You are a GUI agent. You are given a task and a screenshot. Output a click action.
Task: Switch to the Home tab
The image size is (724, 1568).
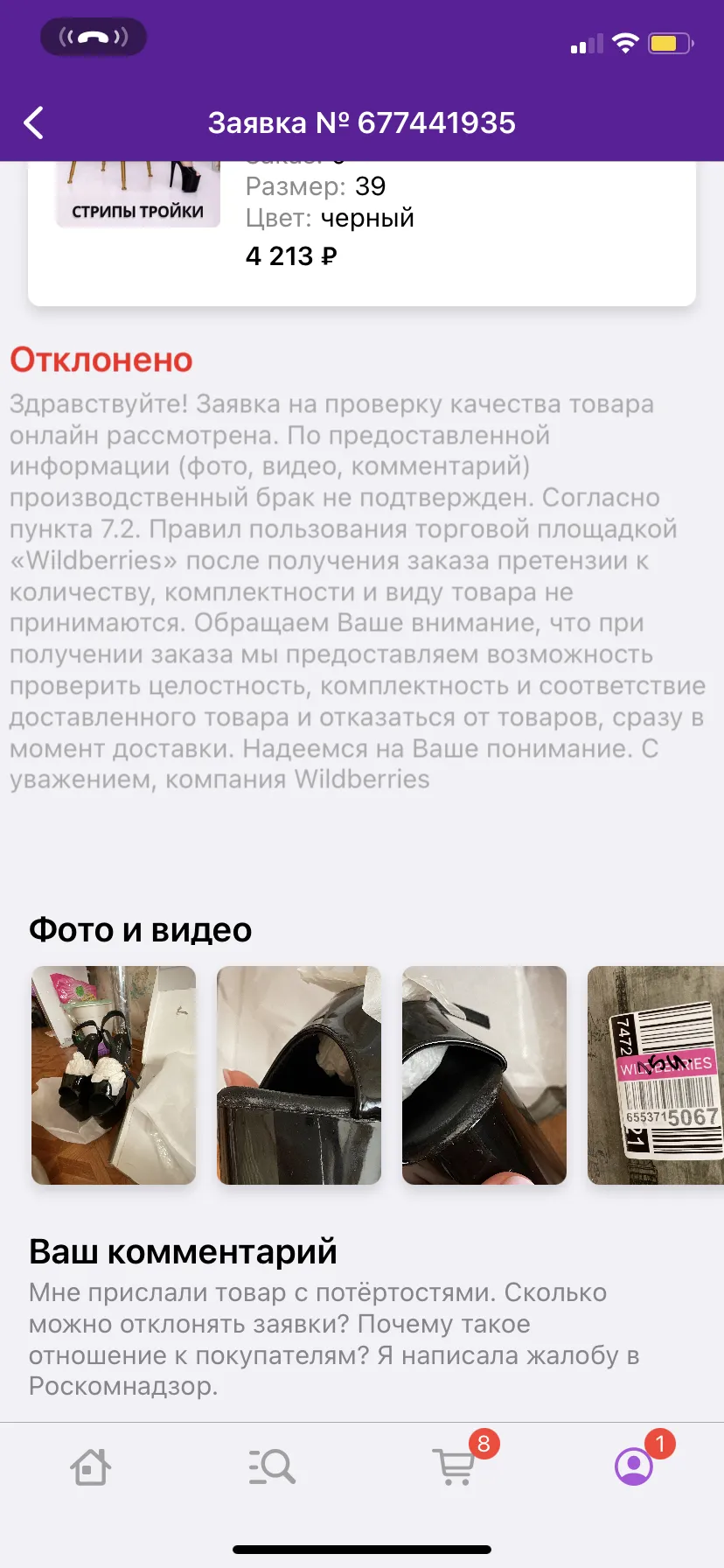pos(90,1466)
